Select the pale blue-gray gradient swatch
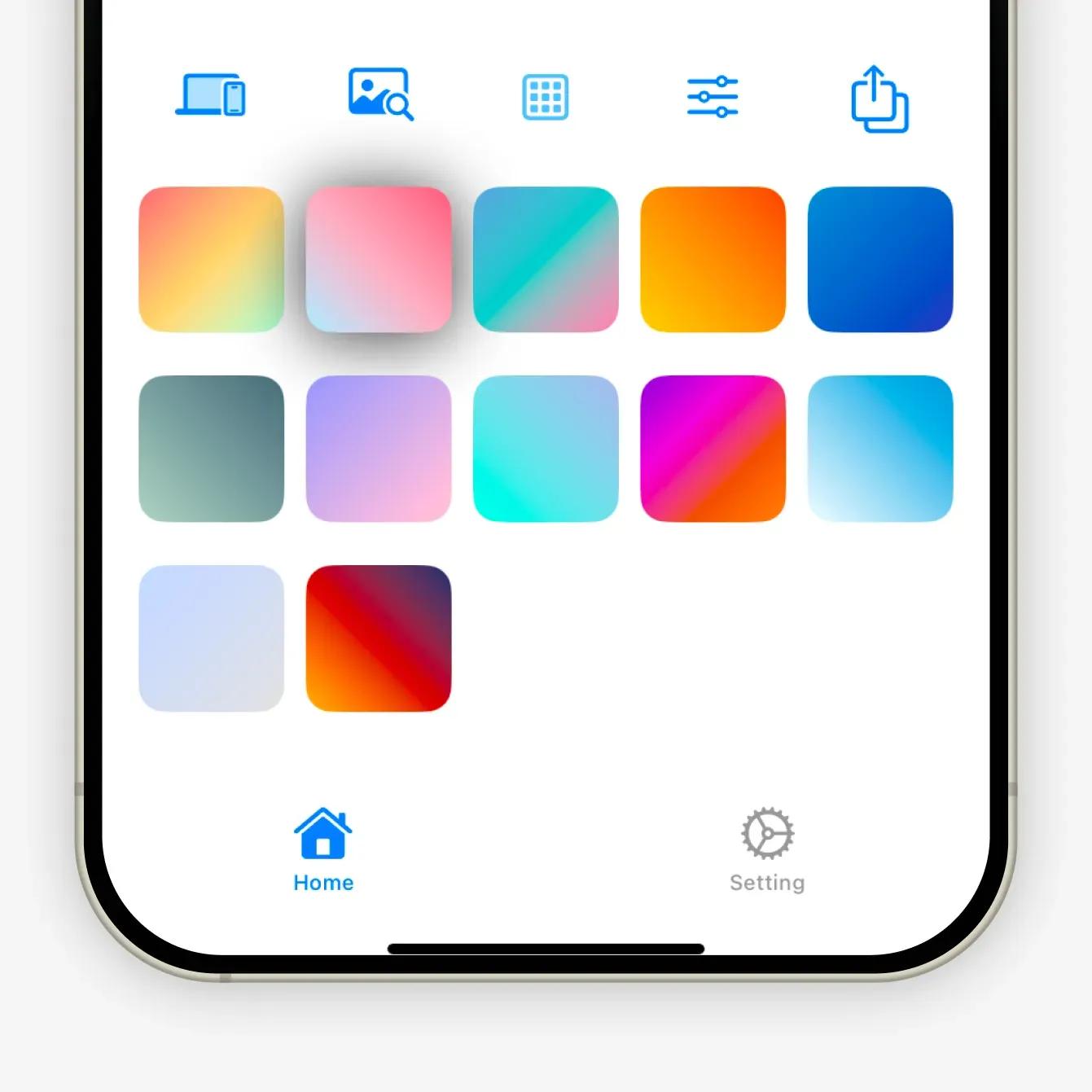Screen dimensions: 1092x1092 click(212, 638)
